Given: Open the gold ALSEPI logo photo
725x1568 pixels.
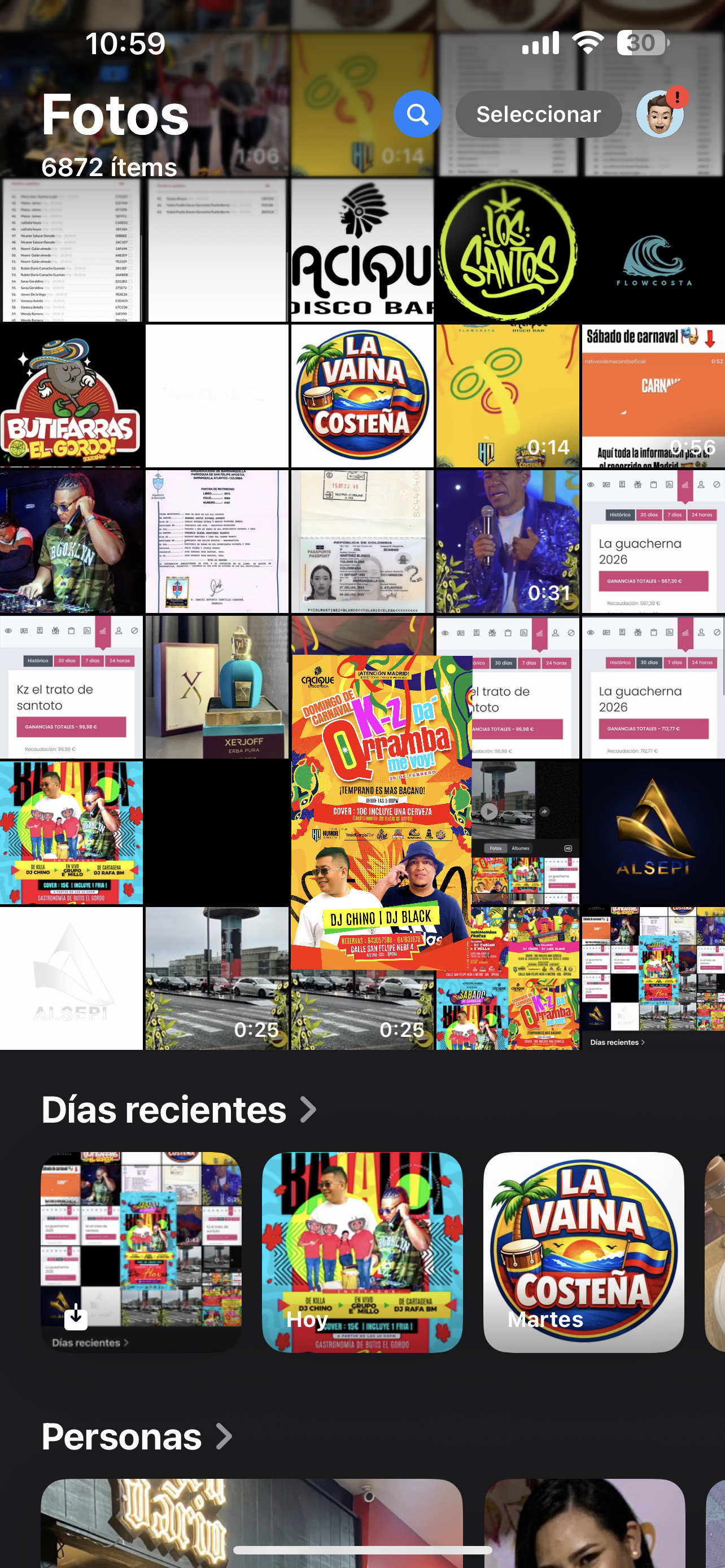Looking at the screenshot, I should 653,832.
